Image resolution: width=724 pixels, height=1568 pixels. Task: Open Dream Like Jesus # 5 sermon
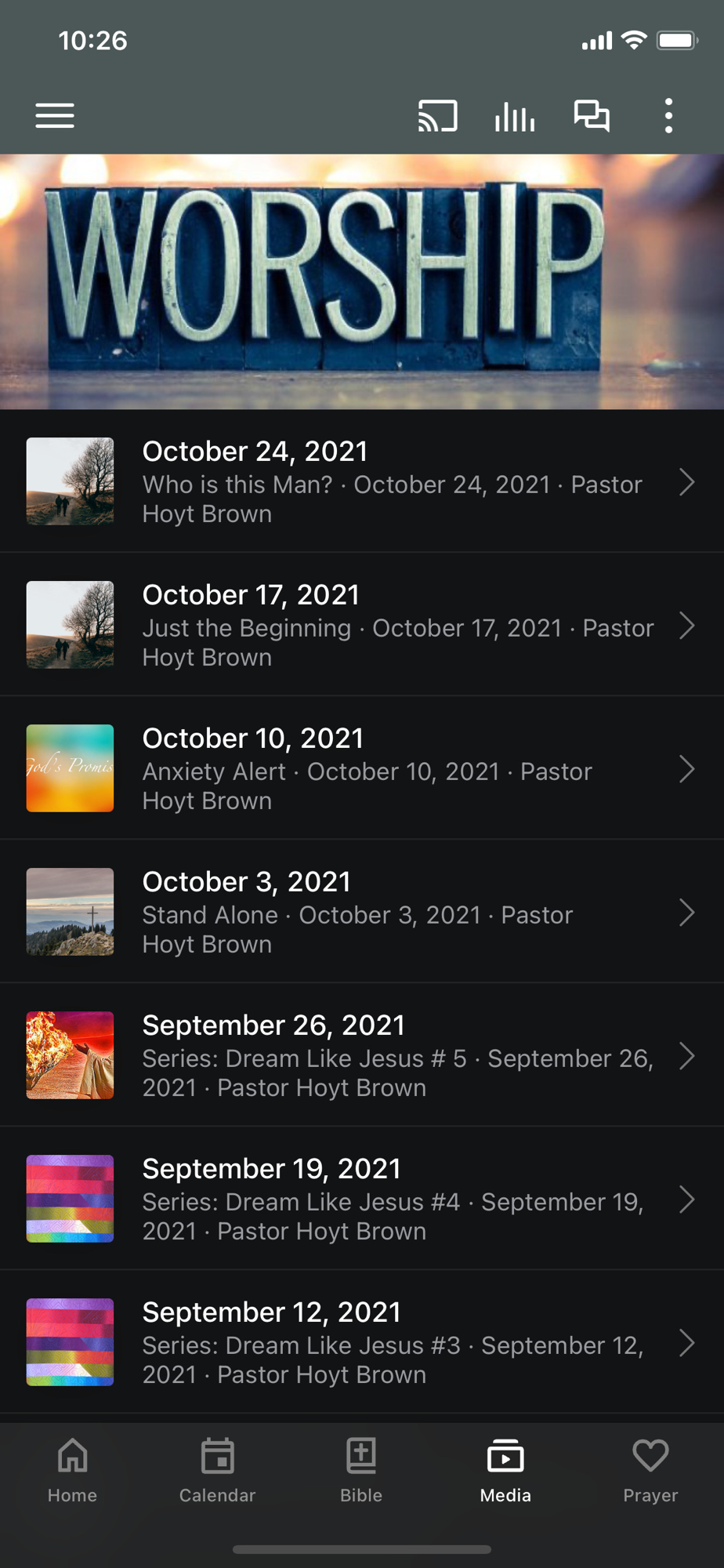coord(360,1055)
